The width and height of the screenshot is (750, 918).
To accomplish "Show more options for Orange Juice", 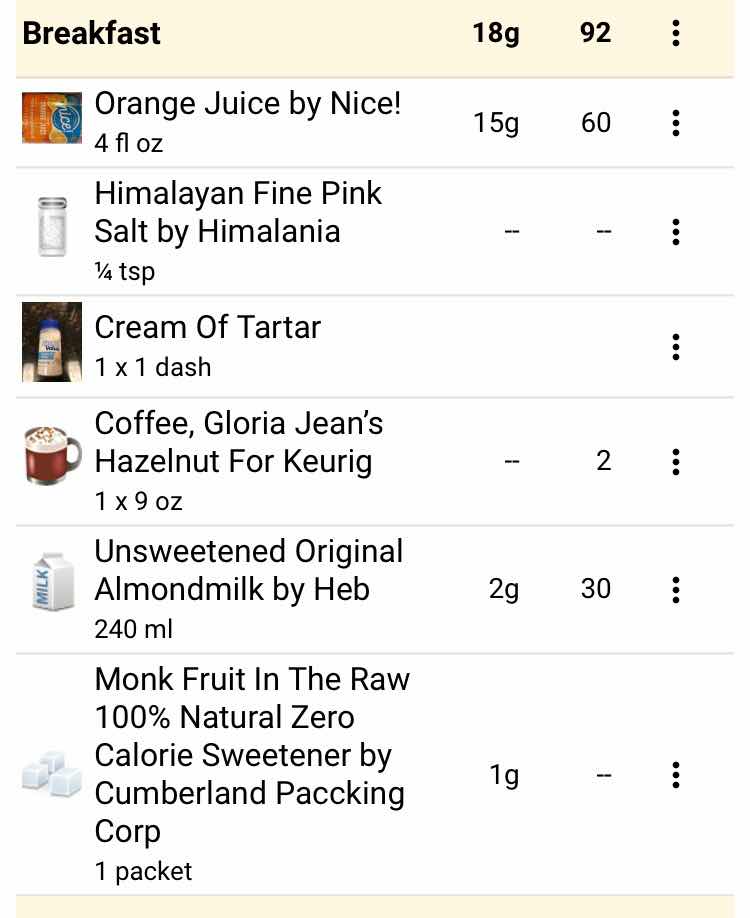I will (x=676, y=123).
